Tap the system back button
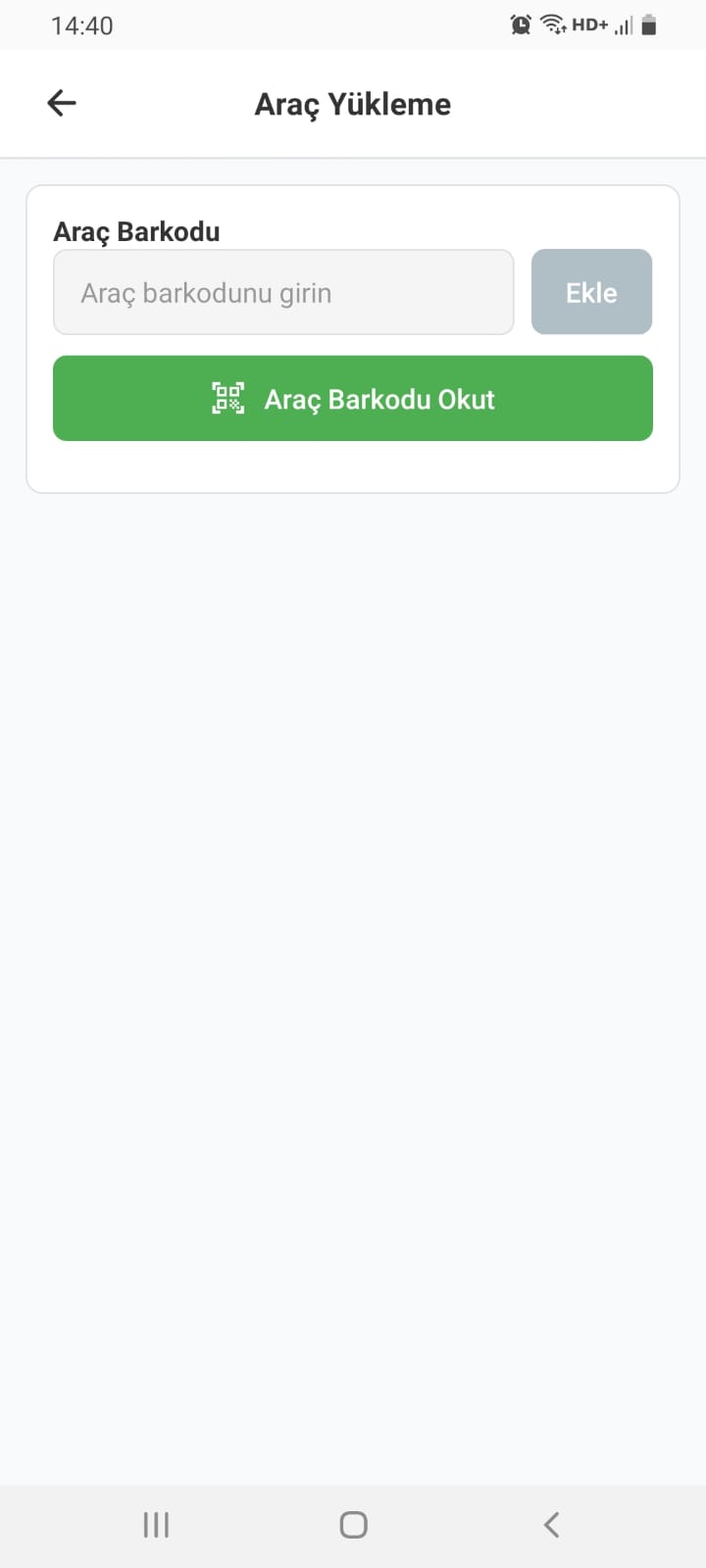Image resolution: width=706 pixels, height=1568 pixels. (x=551, y=1524)
